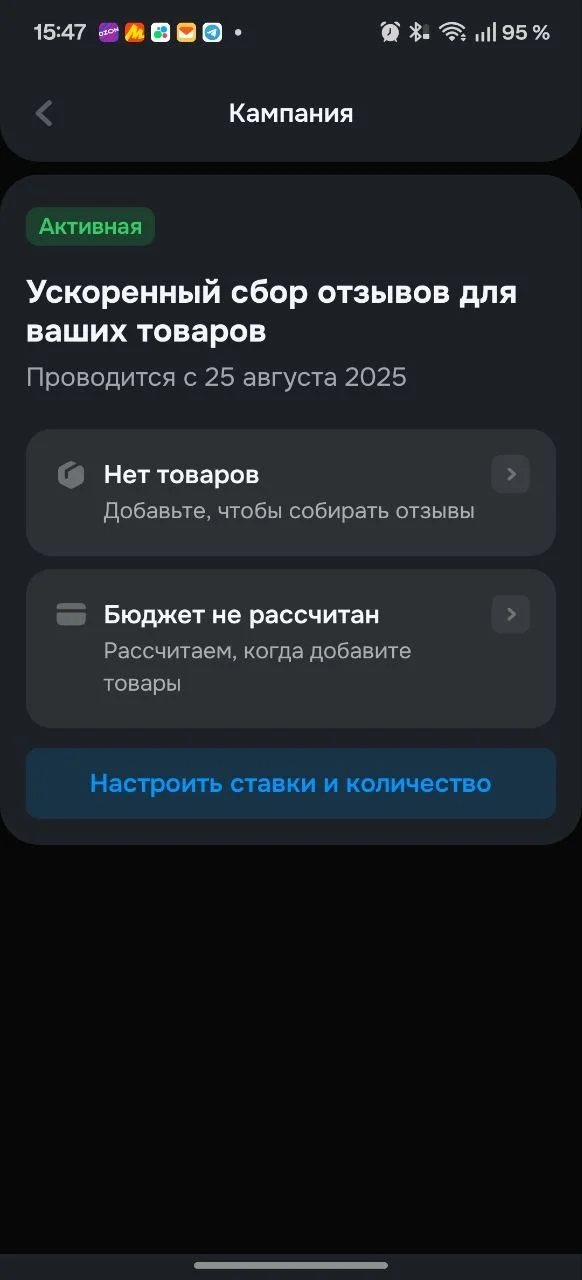Go back from the Кампания screen

tap(44, 113)
